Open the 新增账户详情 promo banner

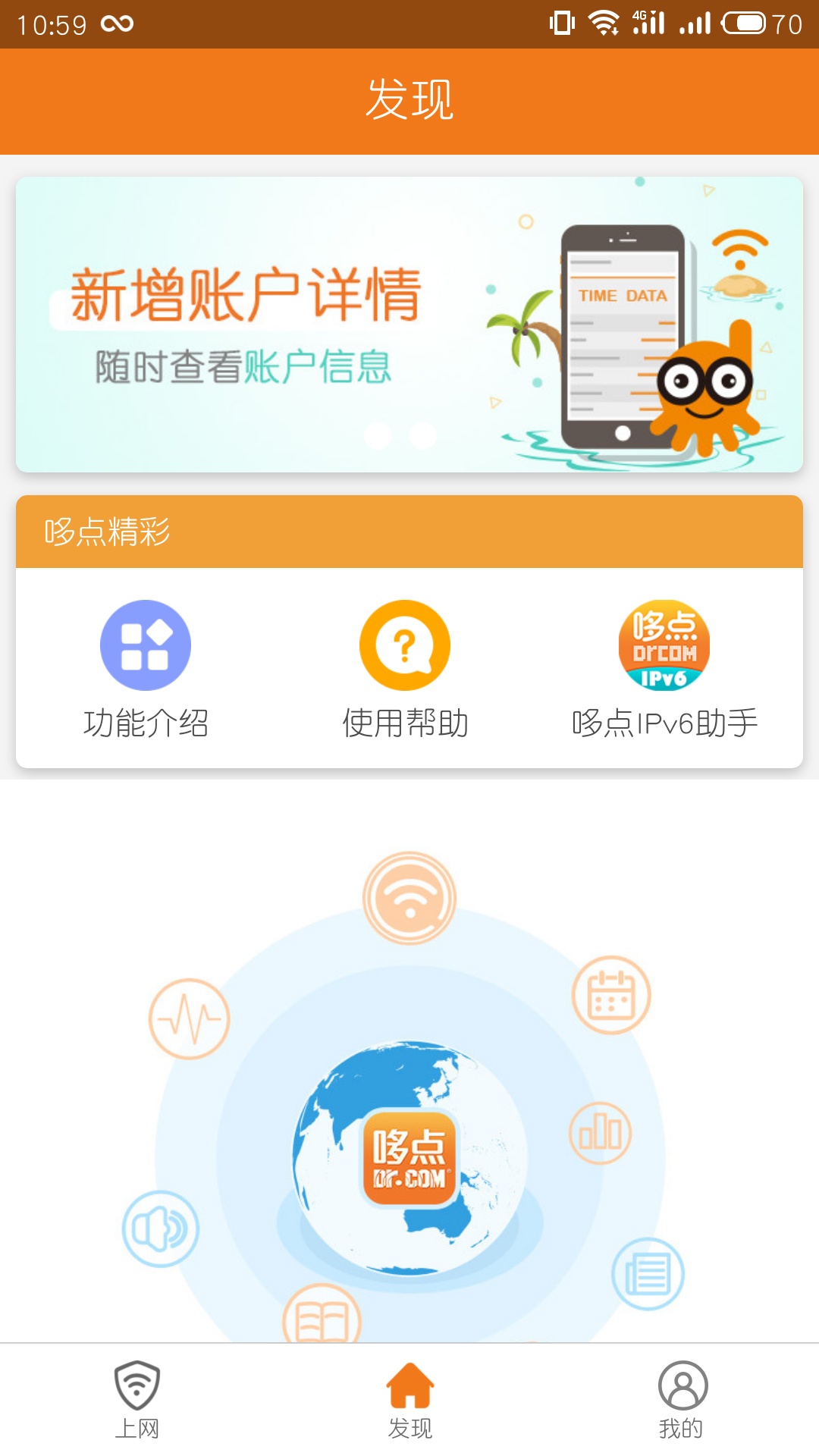[409, 325]
